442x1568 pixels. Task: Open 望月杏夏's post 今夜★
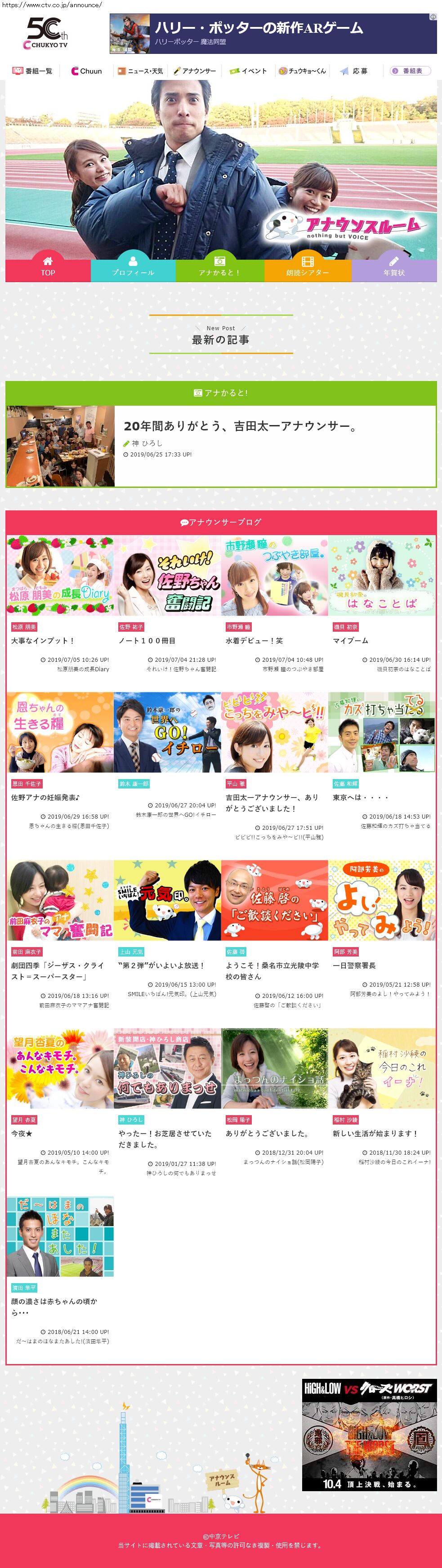pyautogui.click(x=22, y=1134)
